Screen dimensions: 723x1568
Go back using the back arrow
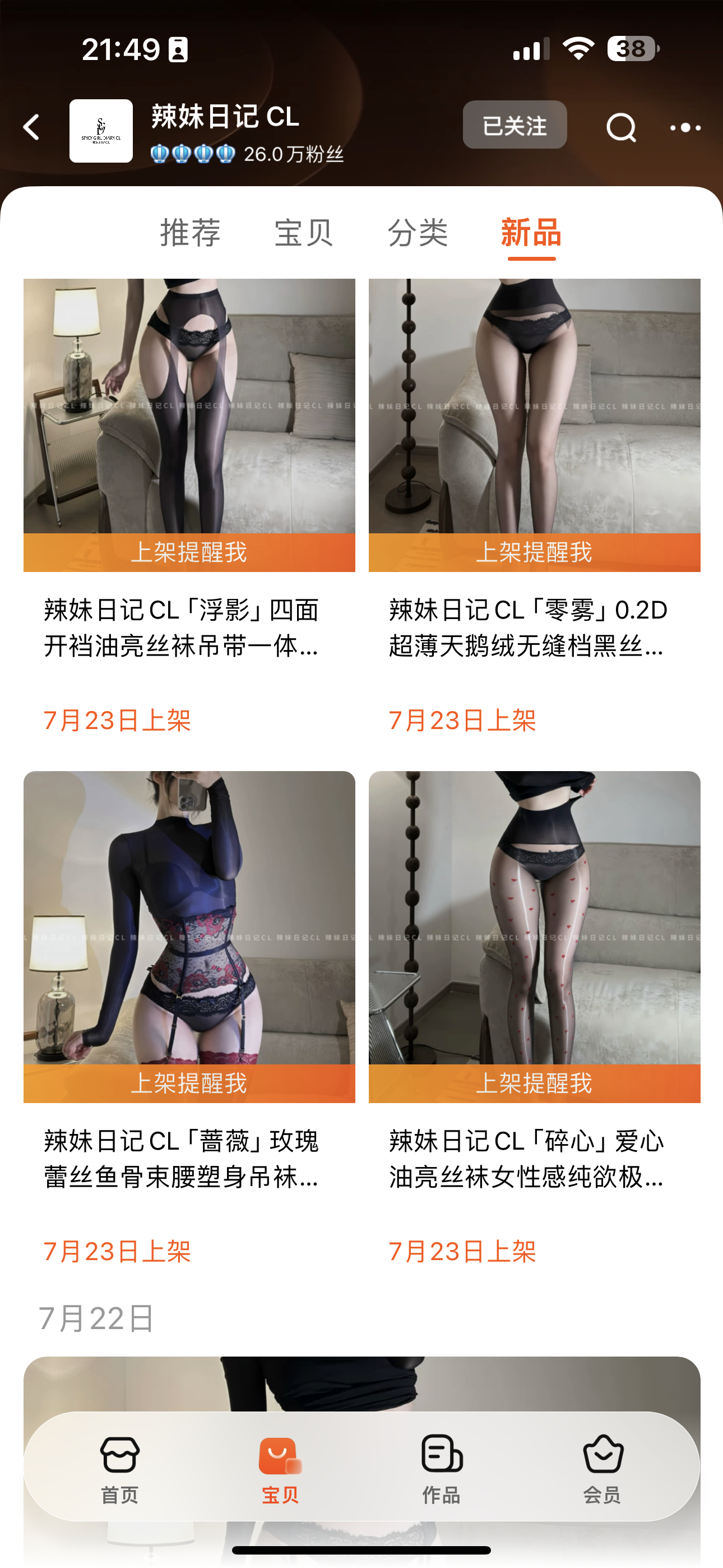coord(31,128)
